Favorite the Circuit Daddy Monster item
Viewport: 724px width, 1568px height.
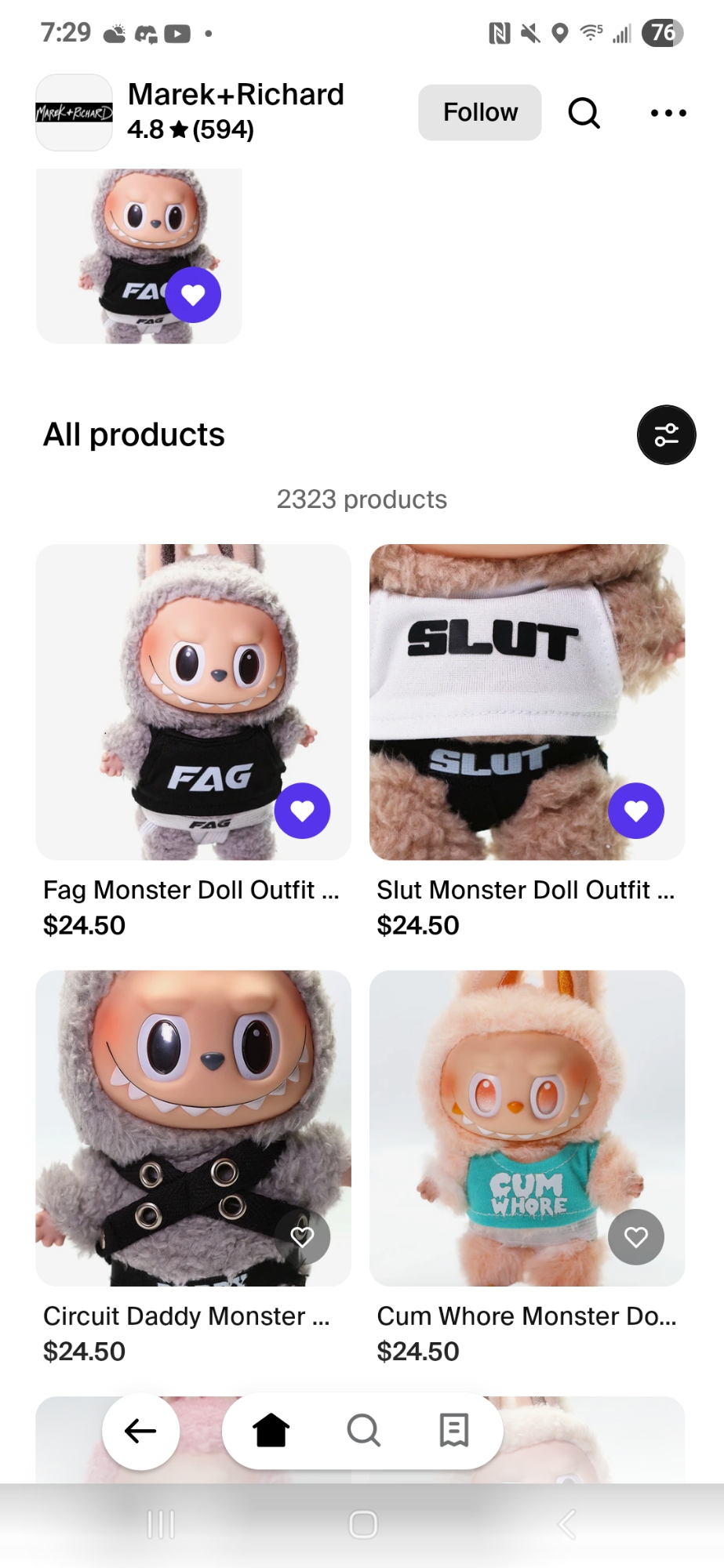(x=302, y=1236)
